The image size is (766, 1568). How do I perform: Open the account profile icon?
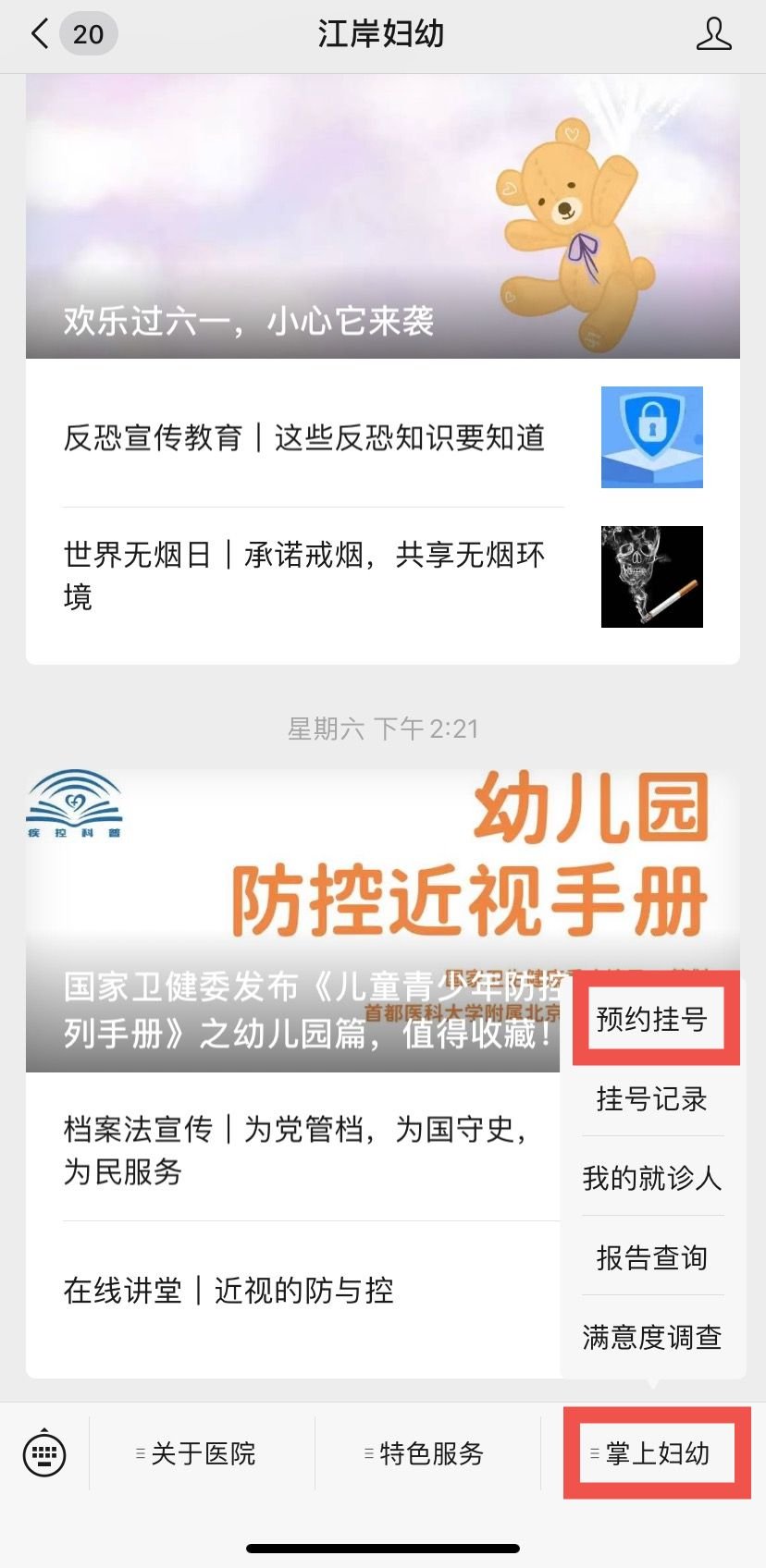coord(712,35)
